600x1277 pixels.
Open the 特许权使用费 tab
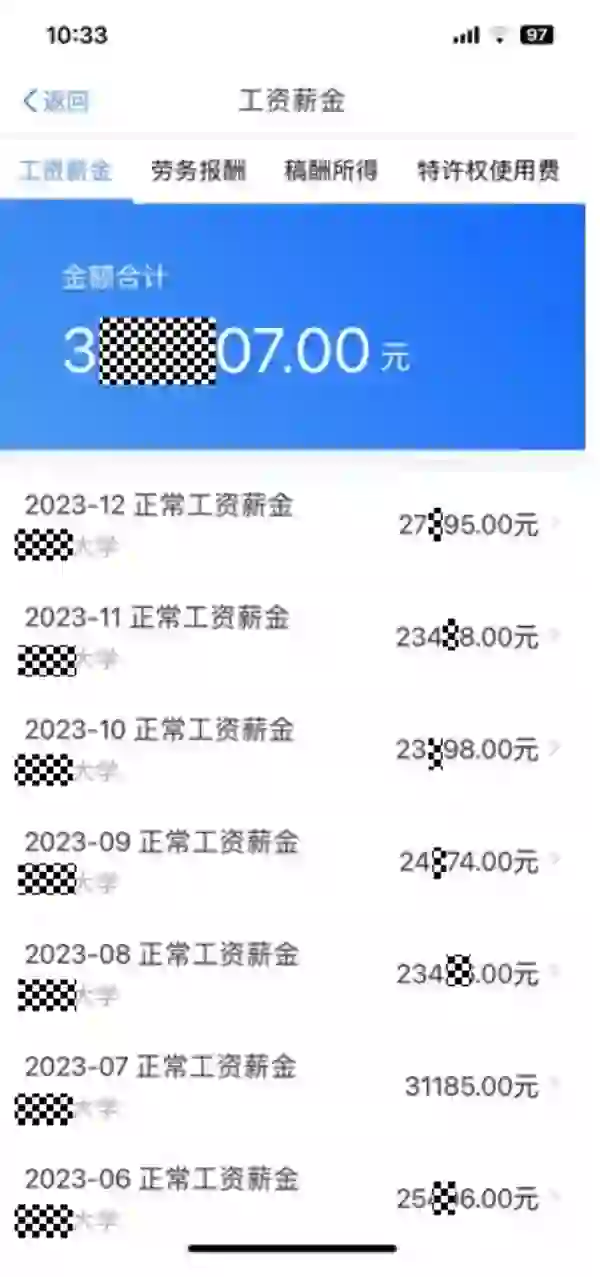point(488,170)
